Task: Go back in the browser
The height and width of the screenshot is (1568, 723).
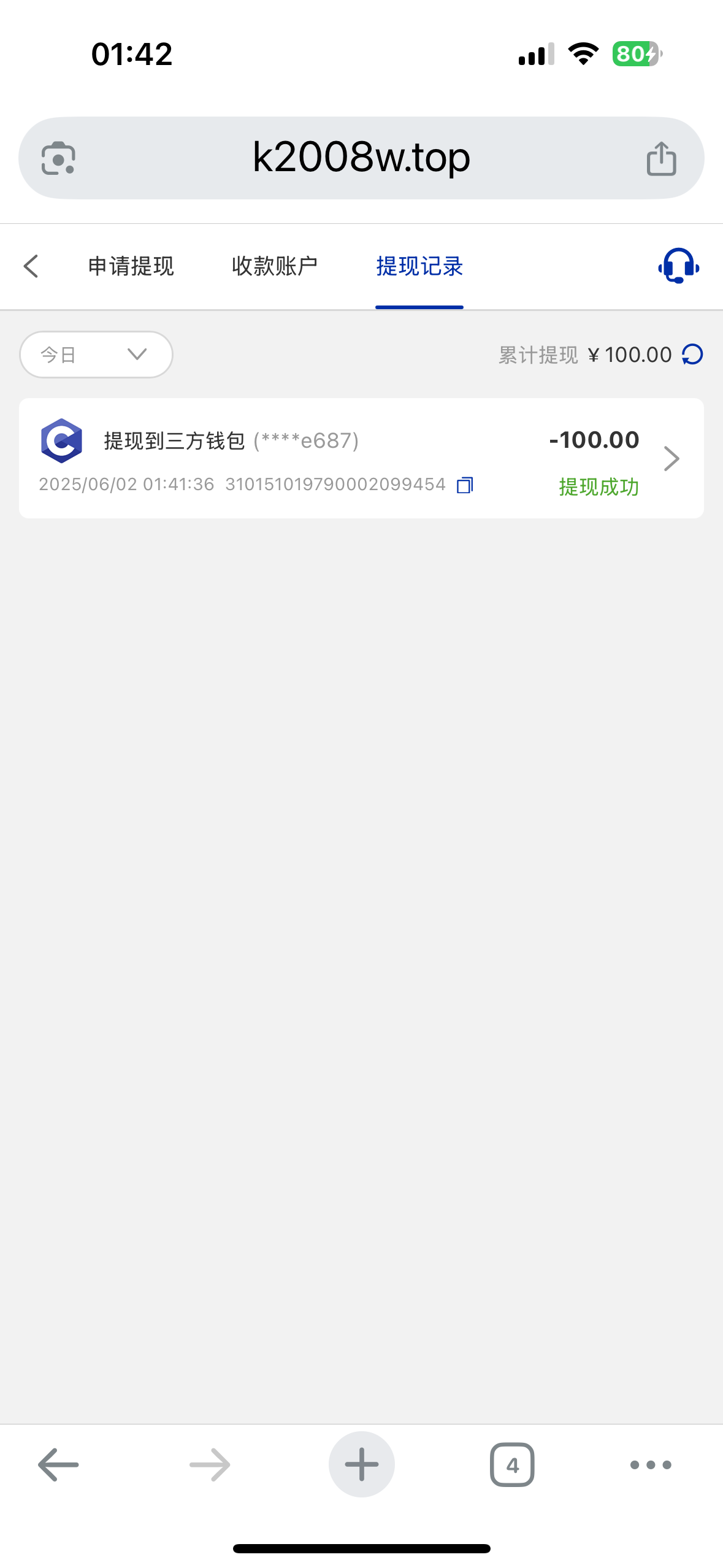Action: click(x=58, y=1464)
